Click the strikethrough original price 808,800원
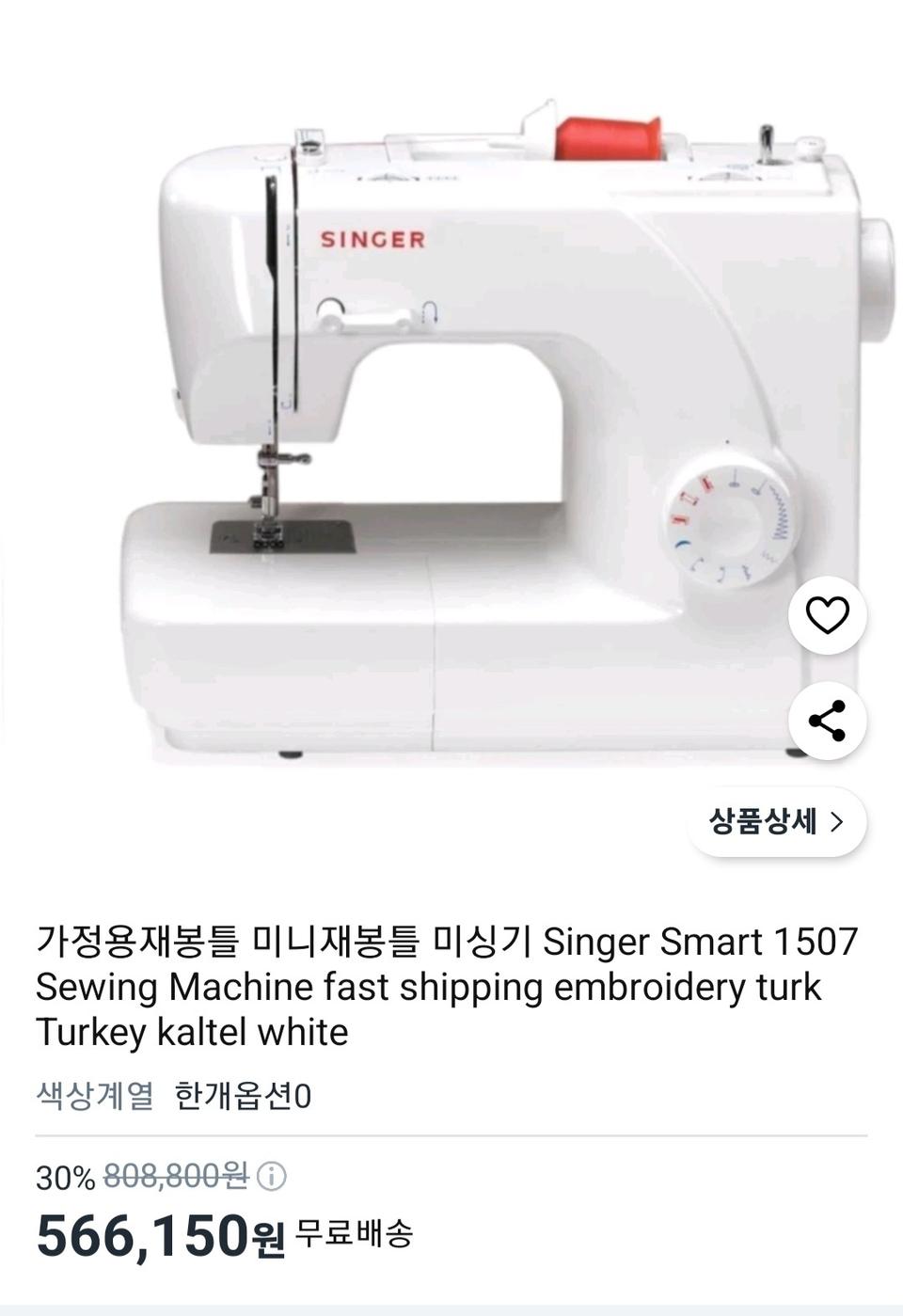 [x=172, y=1174]
